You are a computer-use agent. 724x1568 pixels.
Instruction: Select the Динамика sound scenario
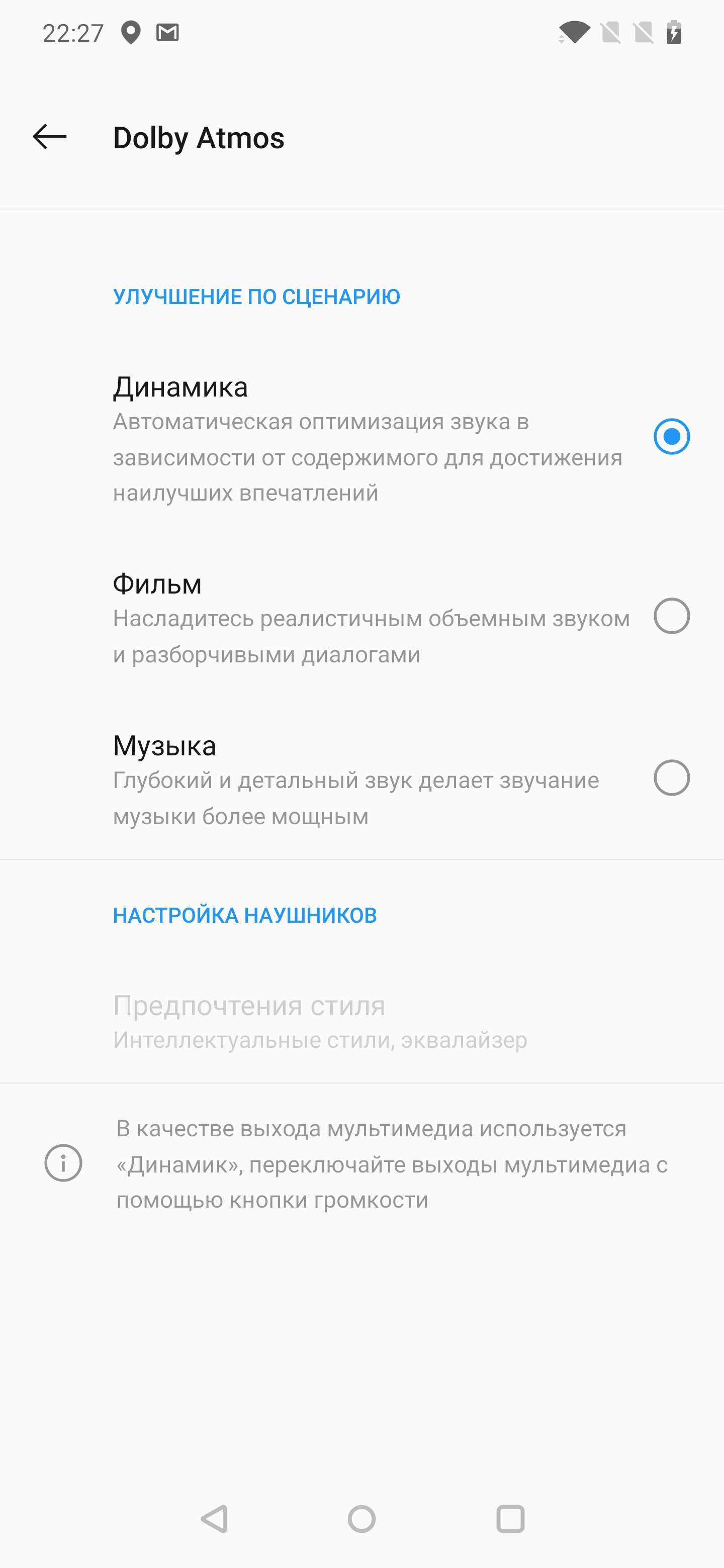tap(671, 436)
